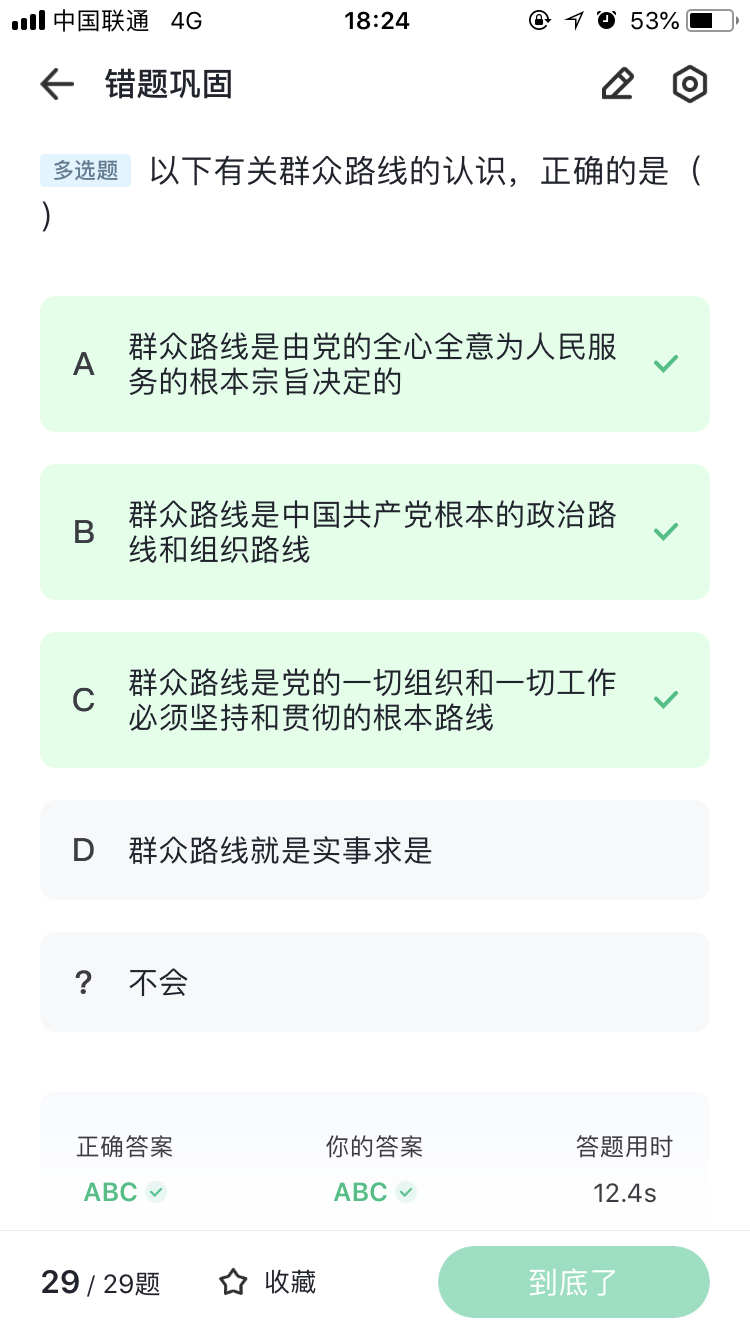Open the edit note pencil icon

[x=618, y=84]
